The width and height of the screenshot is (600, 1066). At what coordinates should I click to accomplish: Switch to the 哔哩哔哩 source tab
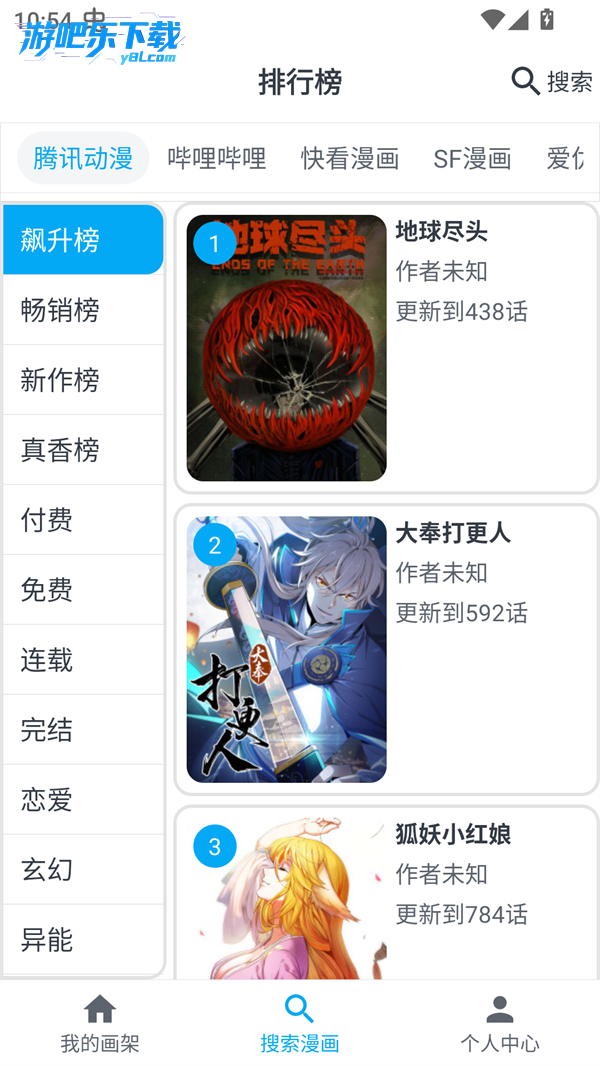pyautogui.click(x=216, y=158)
